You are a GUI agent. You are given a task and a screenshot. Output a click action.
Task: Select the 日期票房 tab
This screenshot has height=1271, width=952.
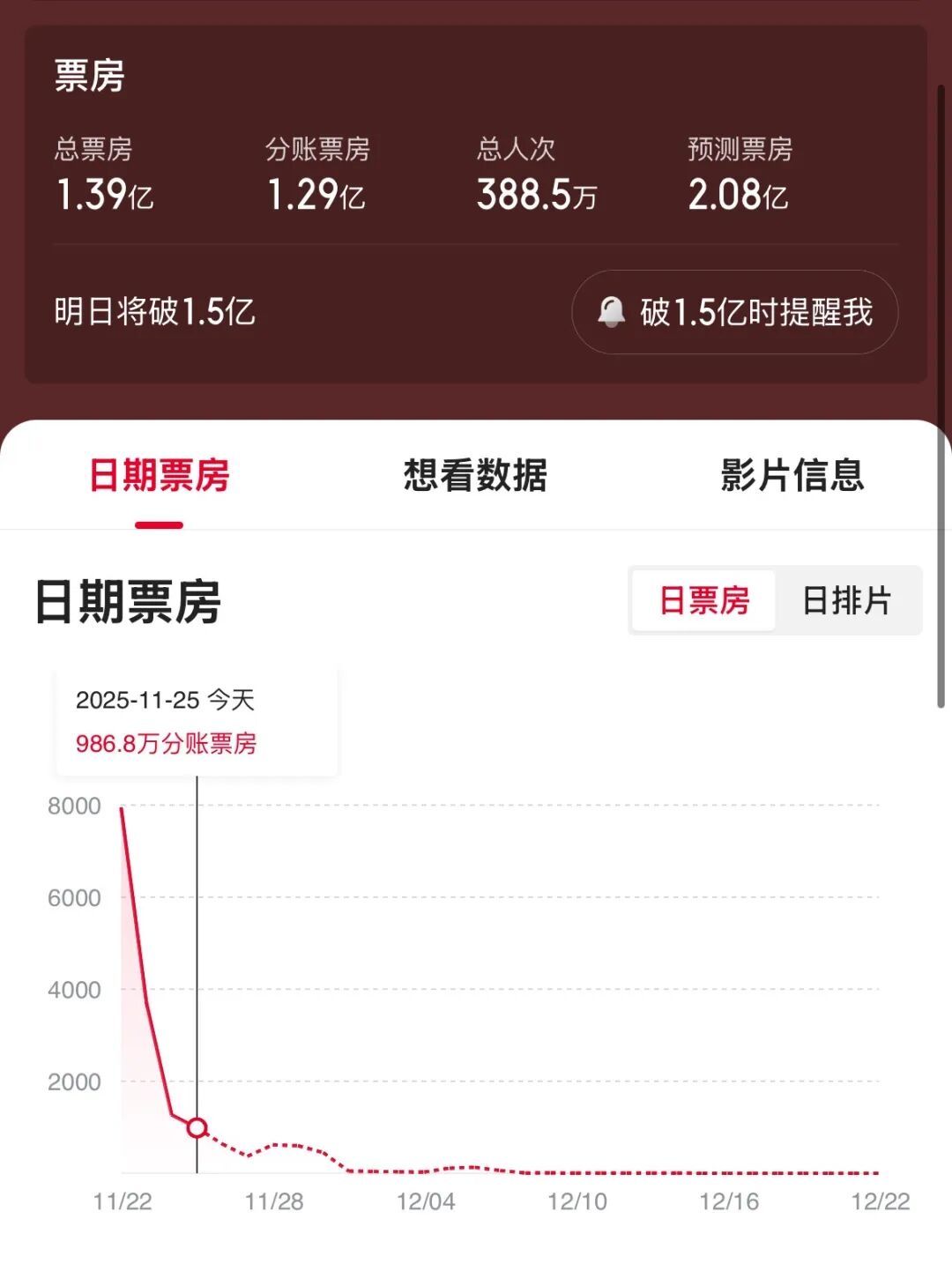160,475
